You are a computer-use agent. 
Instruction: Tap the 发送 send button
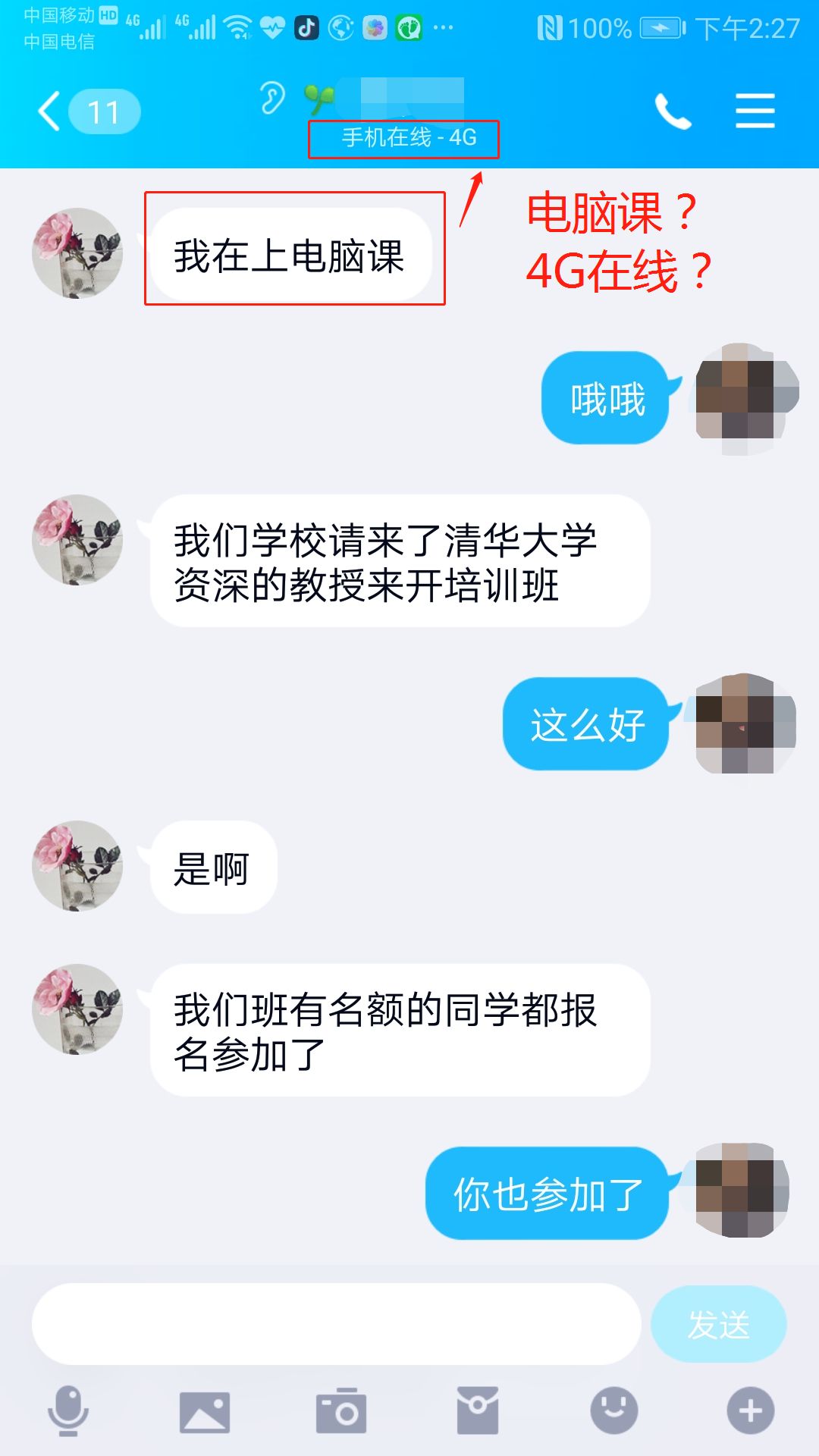pos(718,1324)
